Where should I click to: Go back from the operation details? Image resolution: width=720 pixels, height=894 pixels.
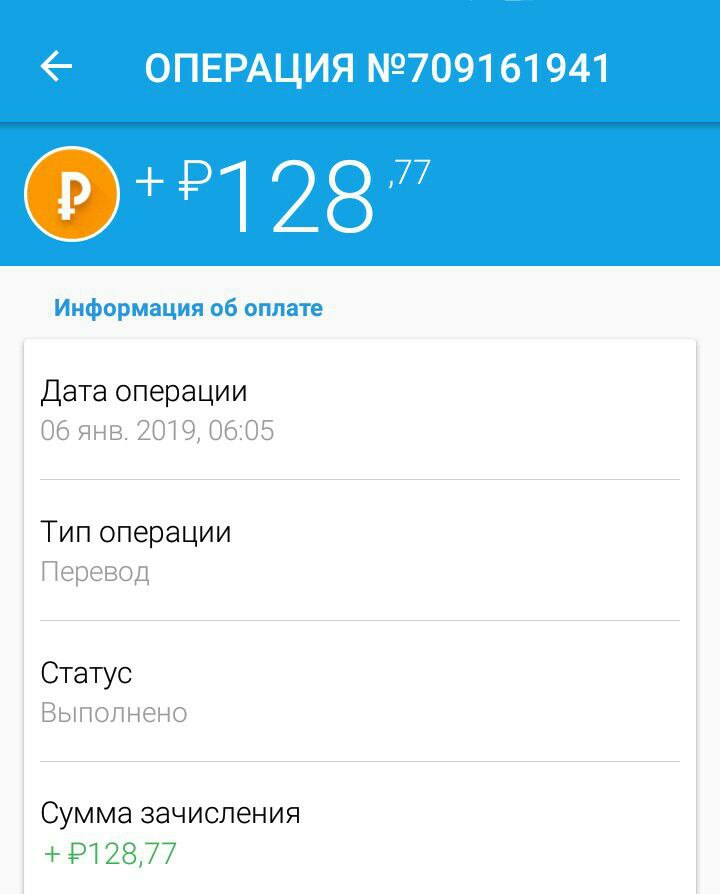point(56,67)
